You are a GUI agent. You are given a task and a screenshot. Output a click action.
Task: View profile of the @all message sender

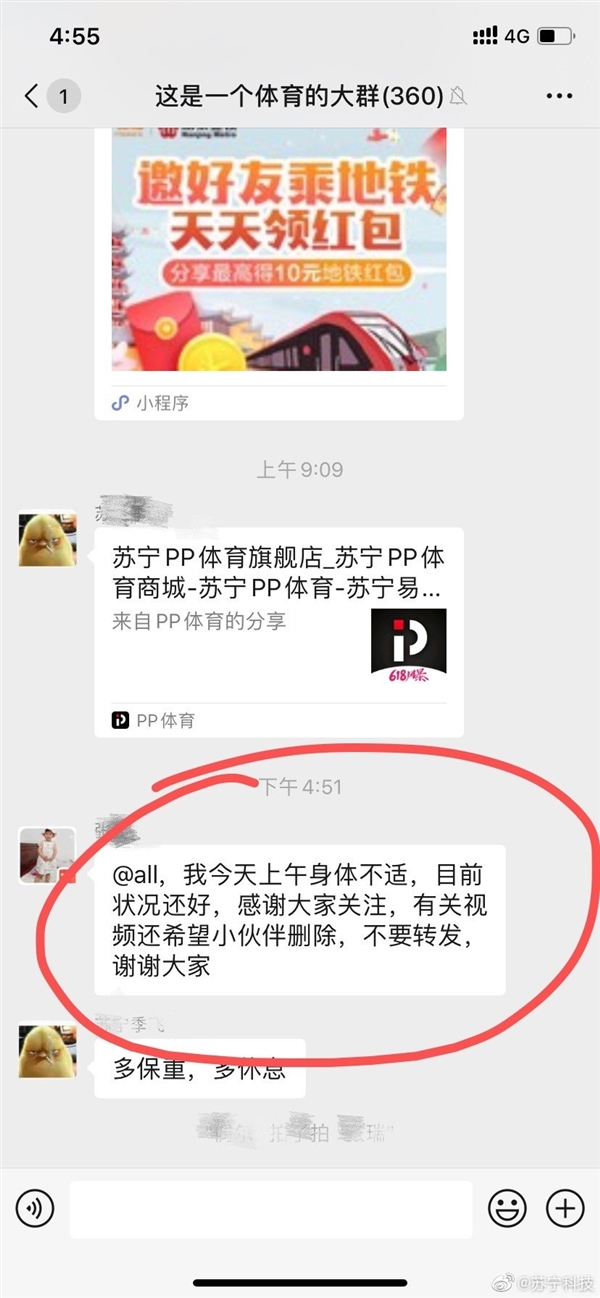tap(47, 855)
